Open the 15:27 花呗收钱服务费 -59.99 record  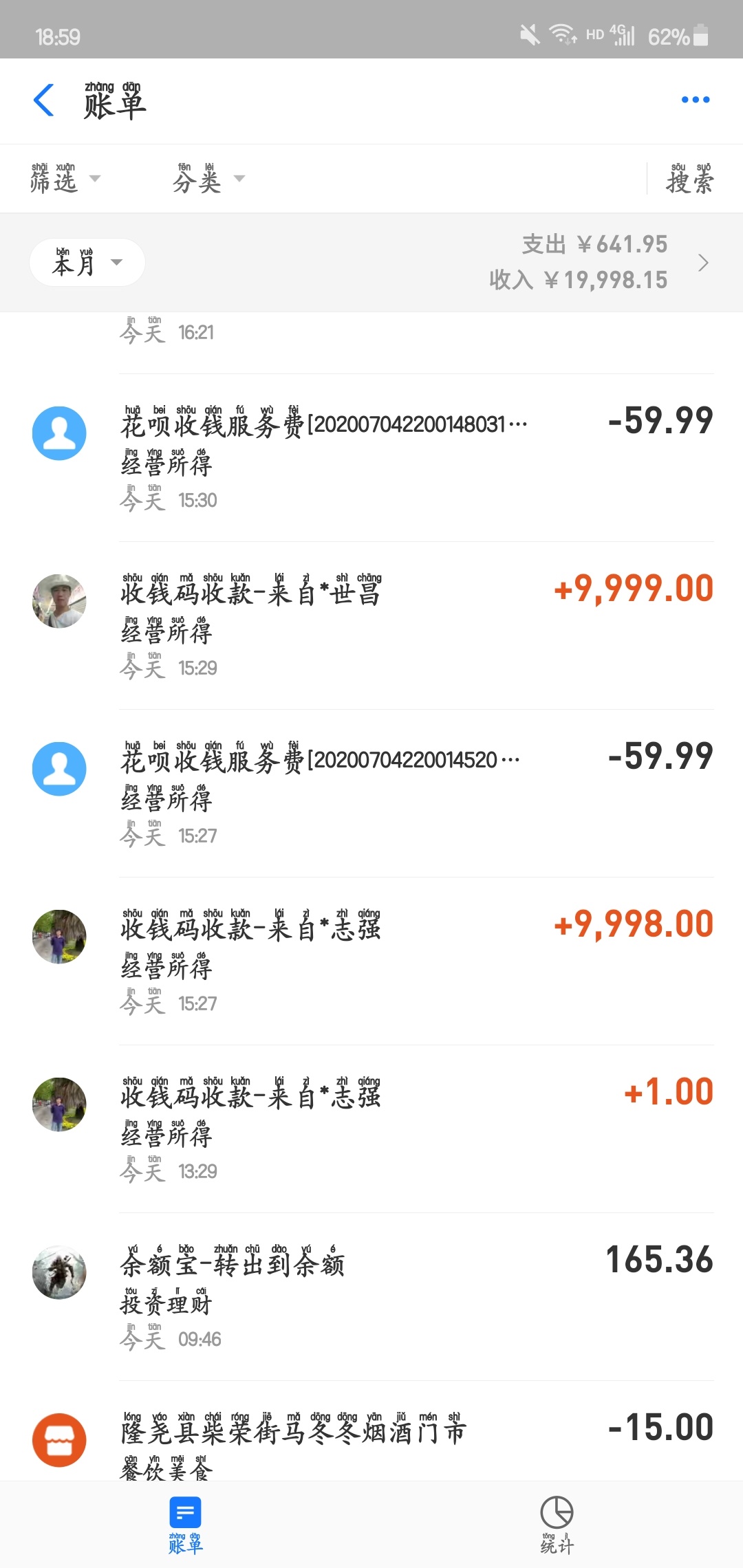tap(371, 794)
